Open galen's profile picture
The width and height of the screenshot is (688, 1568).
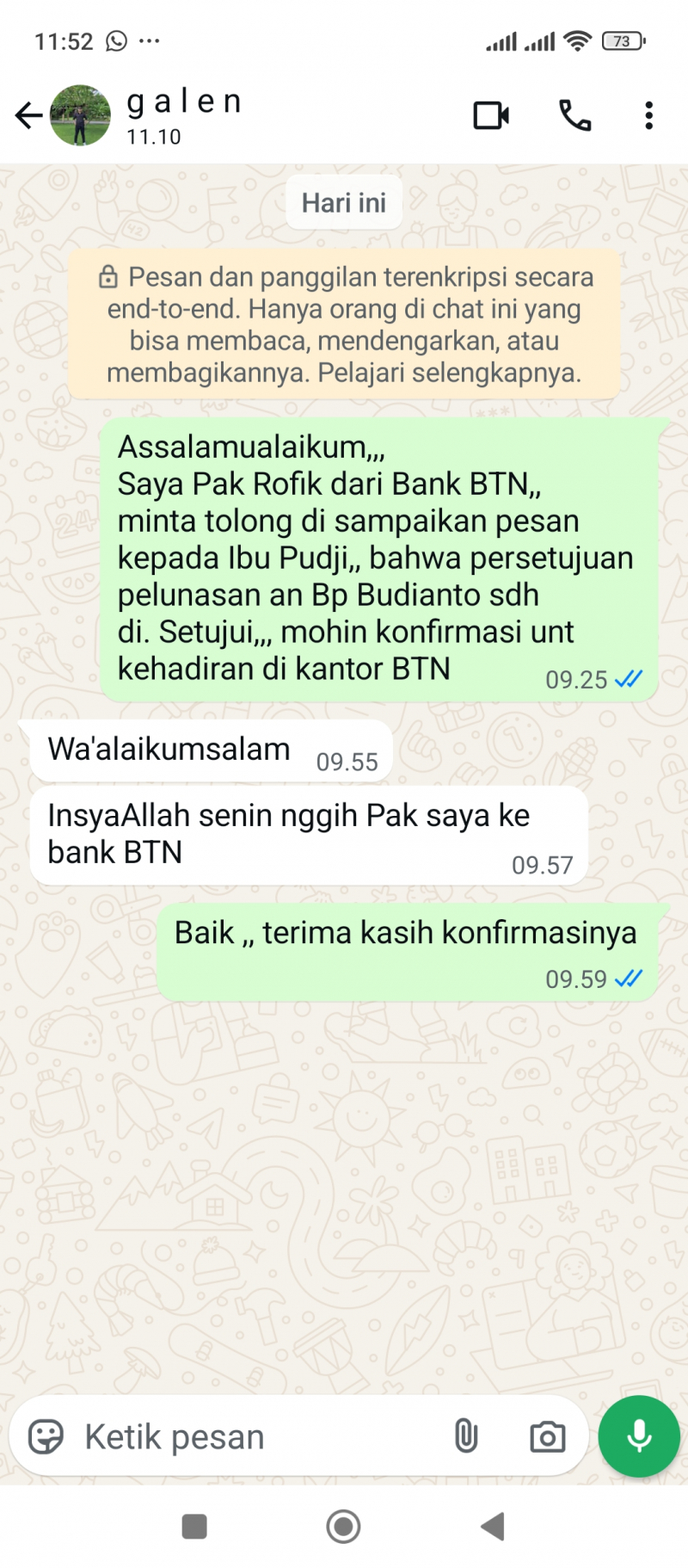pyautogui.click(x=81, y=115)
